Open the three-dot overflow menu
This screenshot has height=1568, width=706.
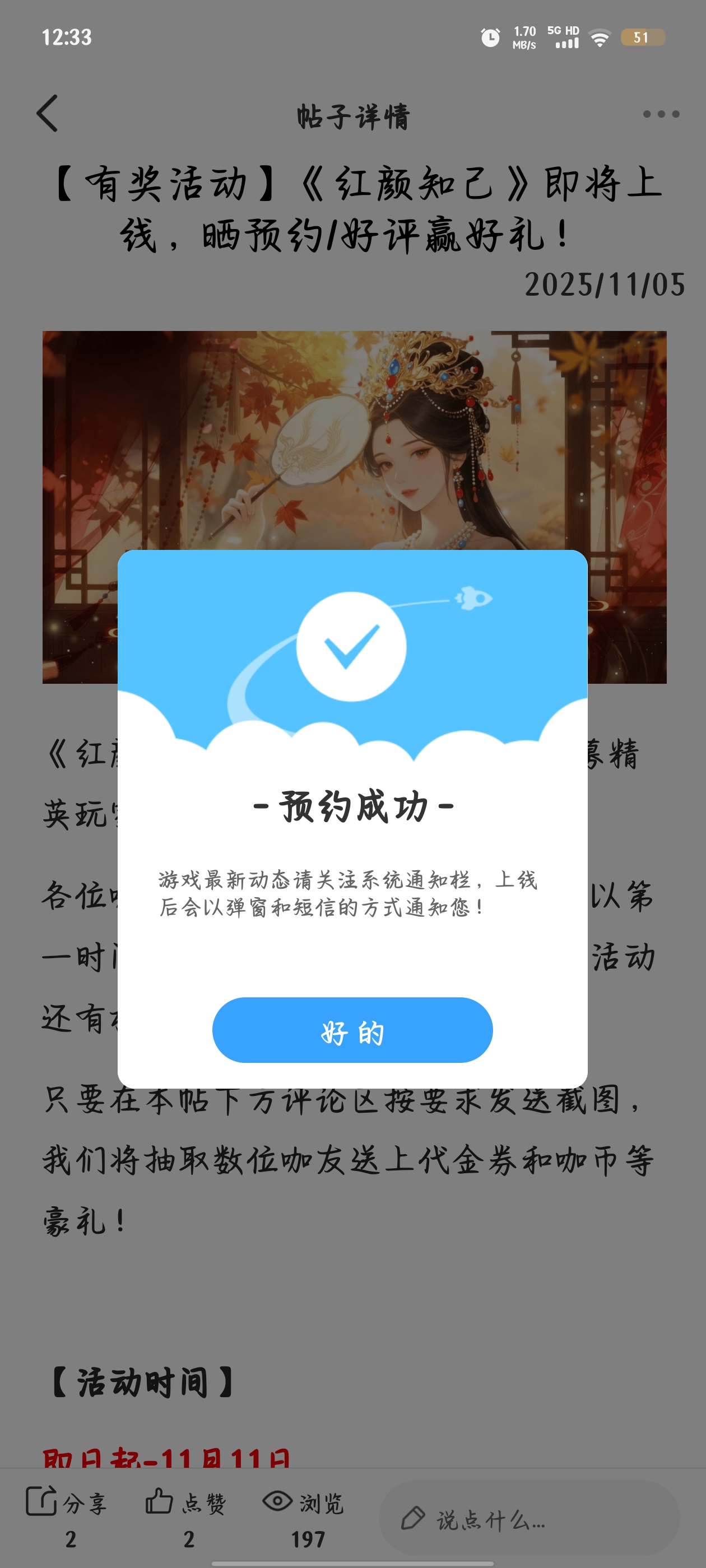tap(661, 114)
